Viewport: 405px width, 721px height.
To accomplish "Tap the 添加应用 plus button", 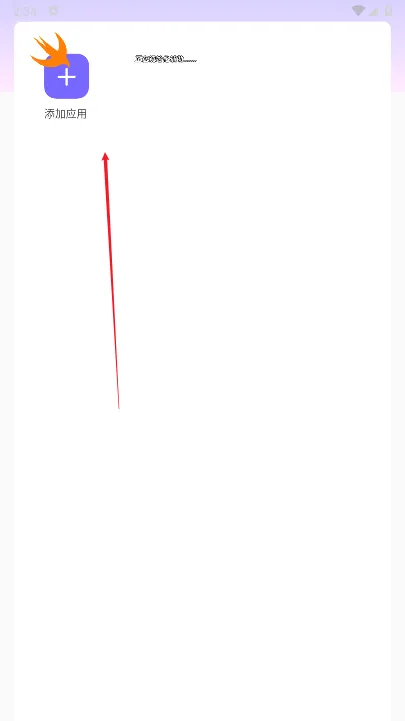I will tap(66, 76).
